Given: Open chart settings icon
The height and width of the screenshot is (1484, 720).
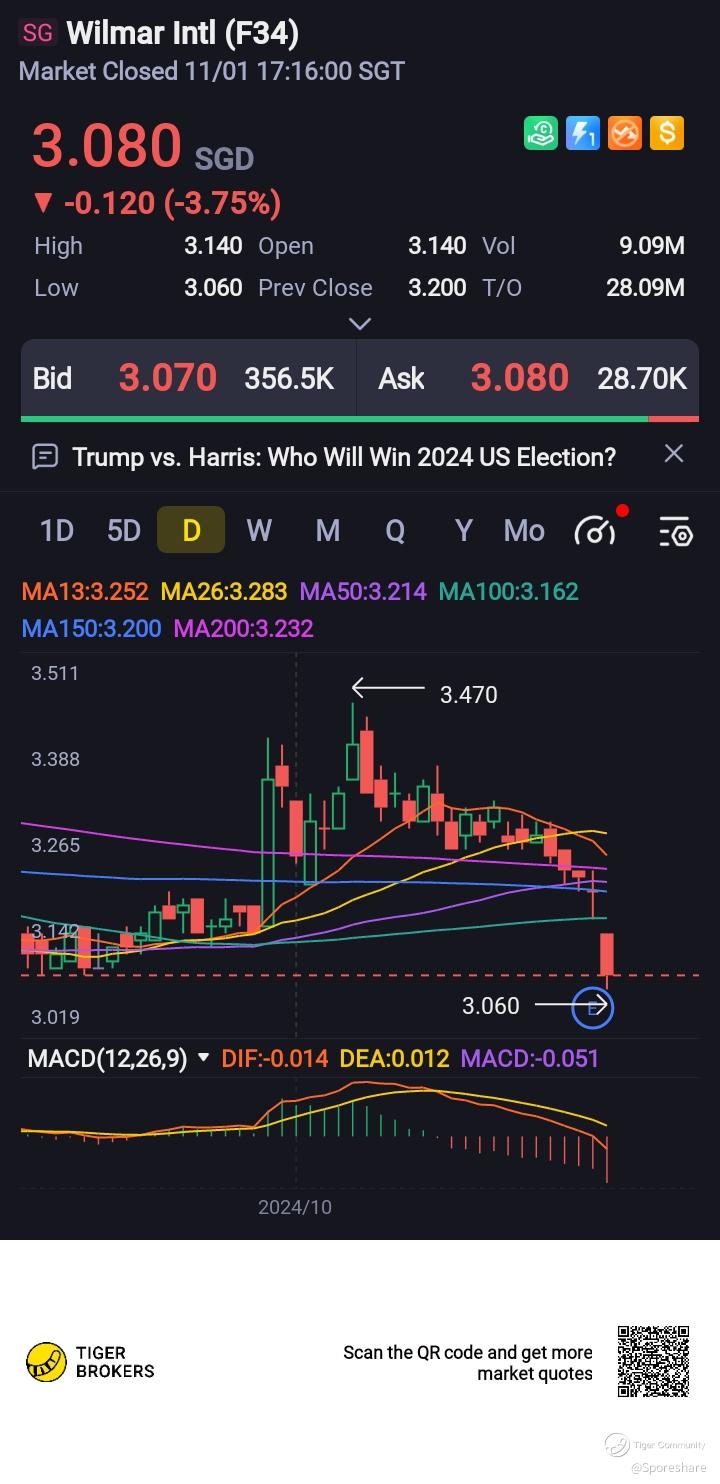Looking at the screenshot, I should coord(675,531).
